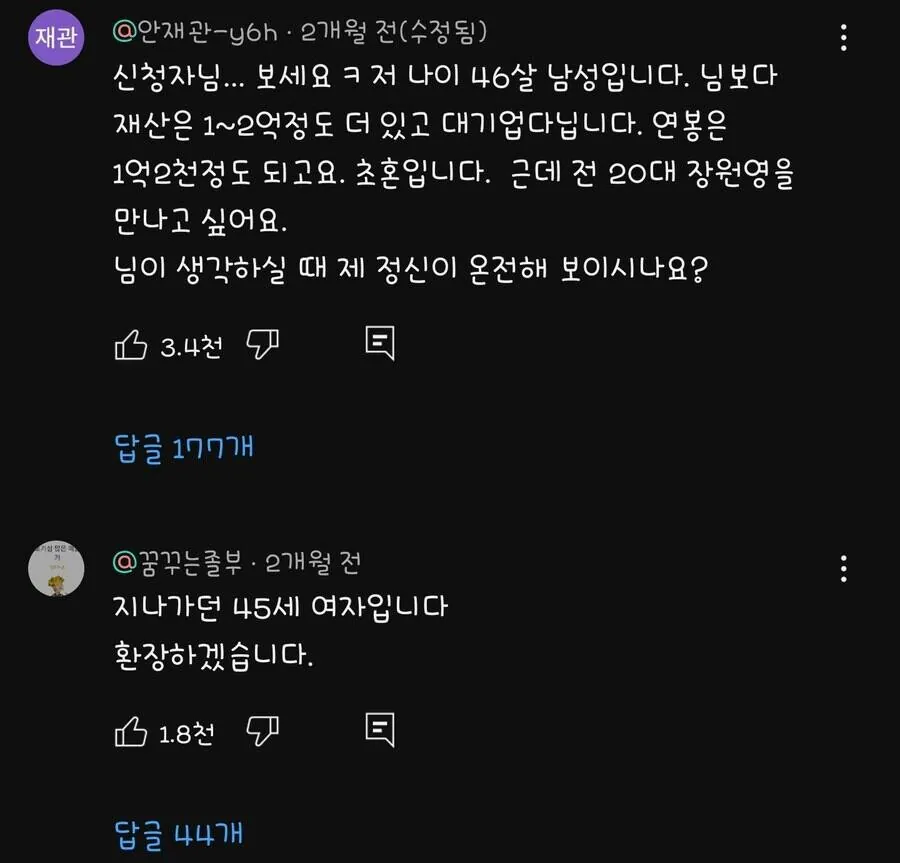Screen dimensions: 900x863
Task: Open the profile avatar of @꿈꾸는졸부
Action: (x=56, y=569)
